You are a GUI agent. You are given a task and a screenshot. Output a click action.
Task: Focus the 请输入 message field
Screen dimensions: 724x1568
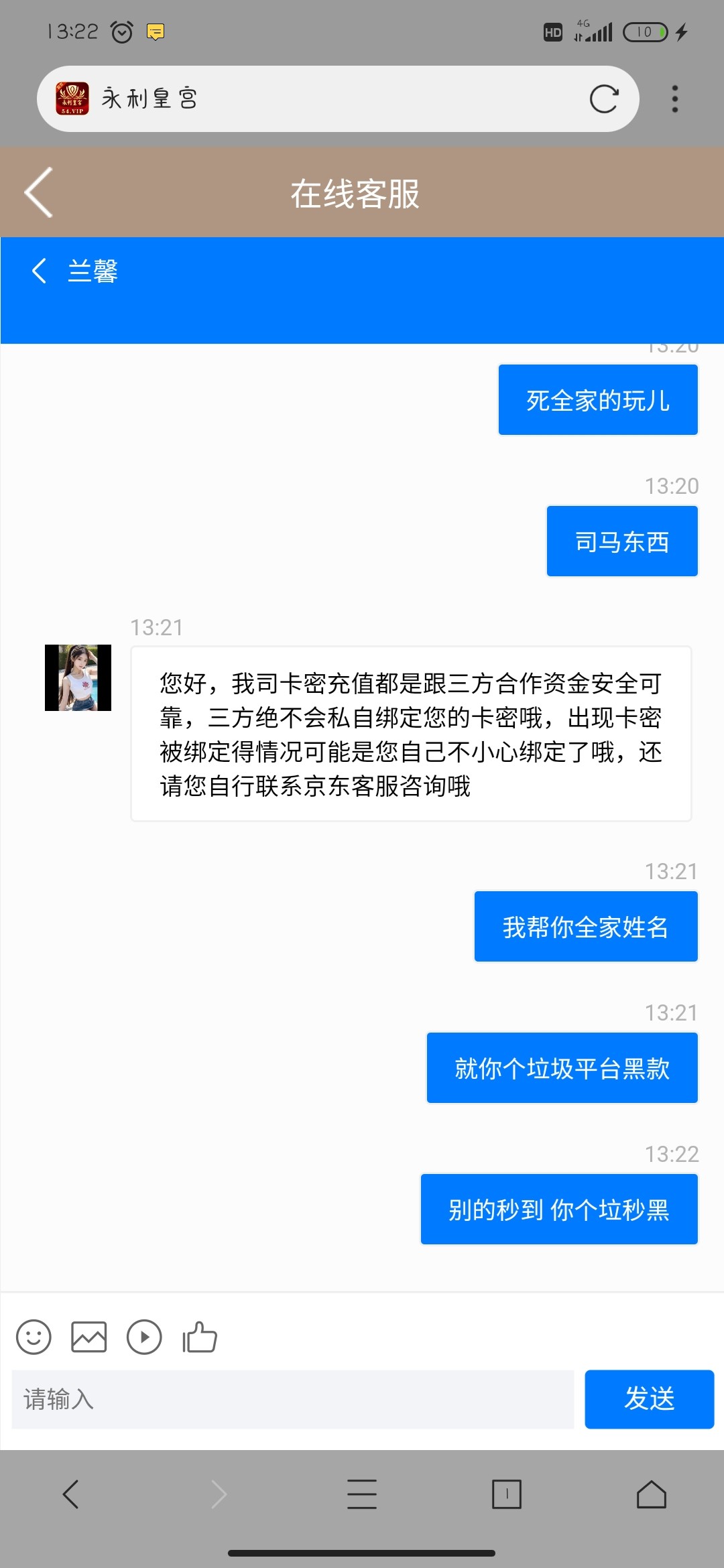[293, 1399]
